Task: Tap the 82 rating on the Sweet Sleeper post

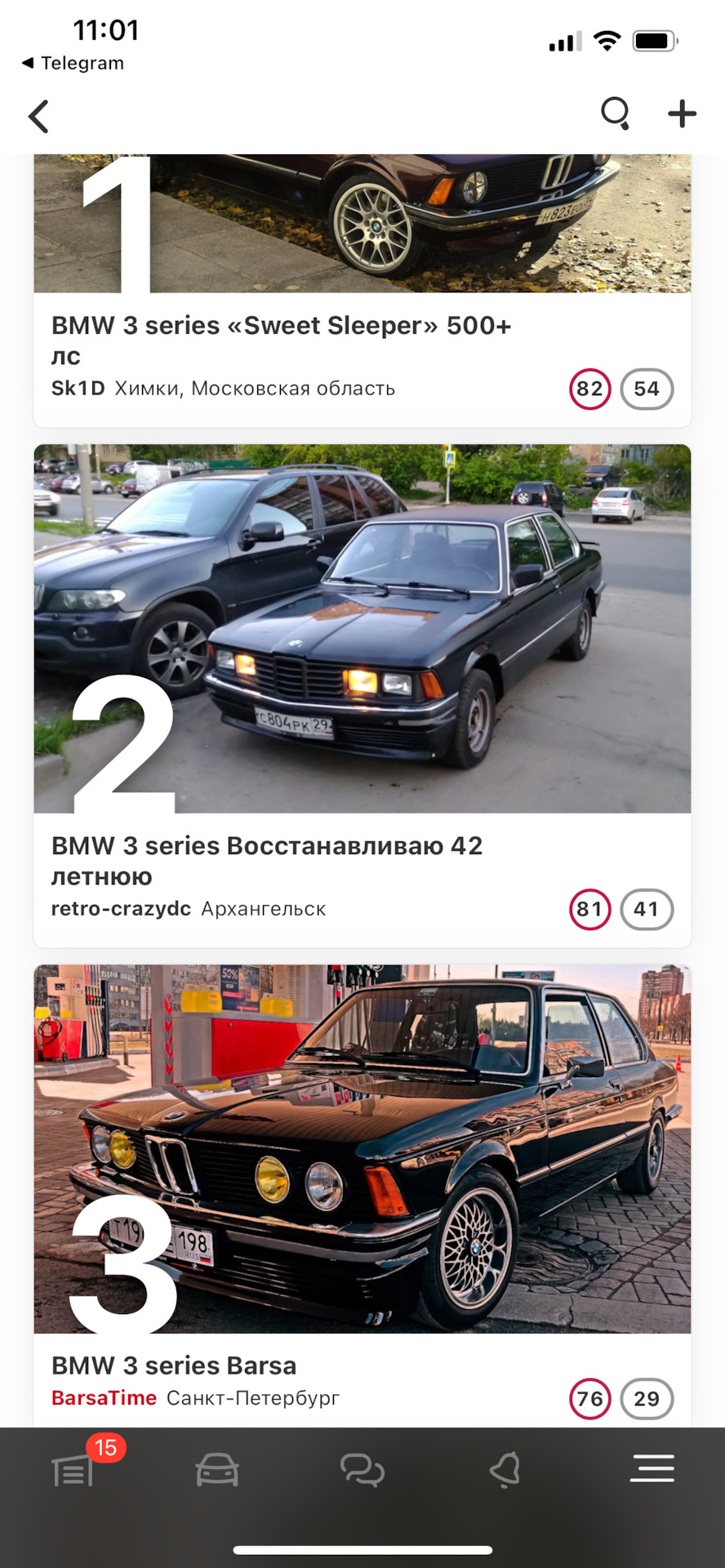Action: [x=589, y=389]
